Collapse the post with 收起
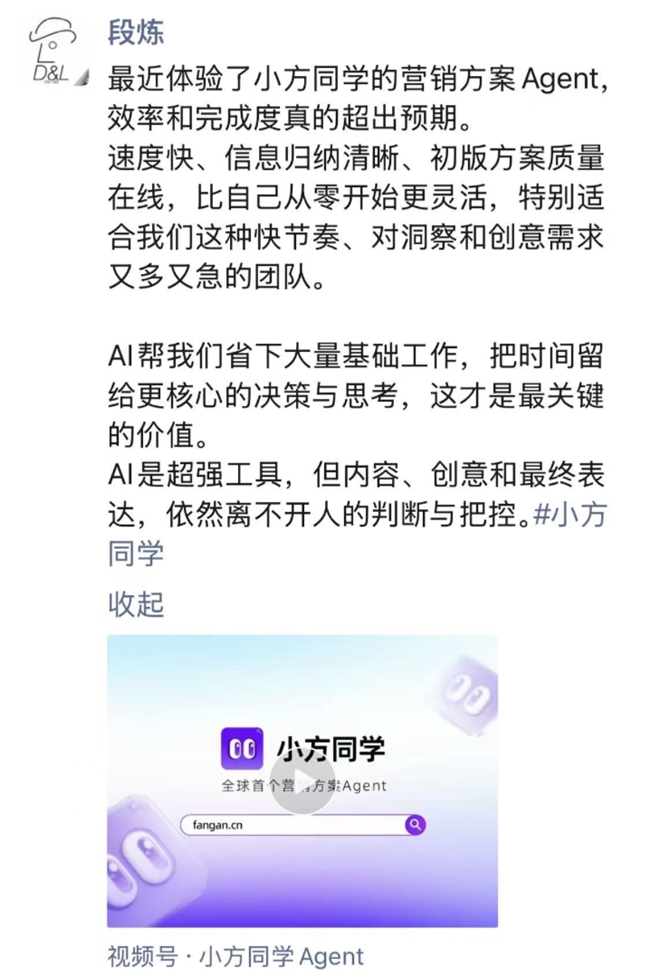Screen dimensions: 650x975 click(x=135, y=604)
